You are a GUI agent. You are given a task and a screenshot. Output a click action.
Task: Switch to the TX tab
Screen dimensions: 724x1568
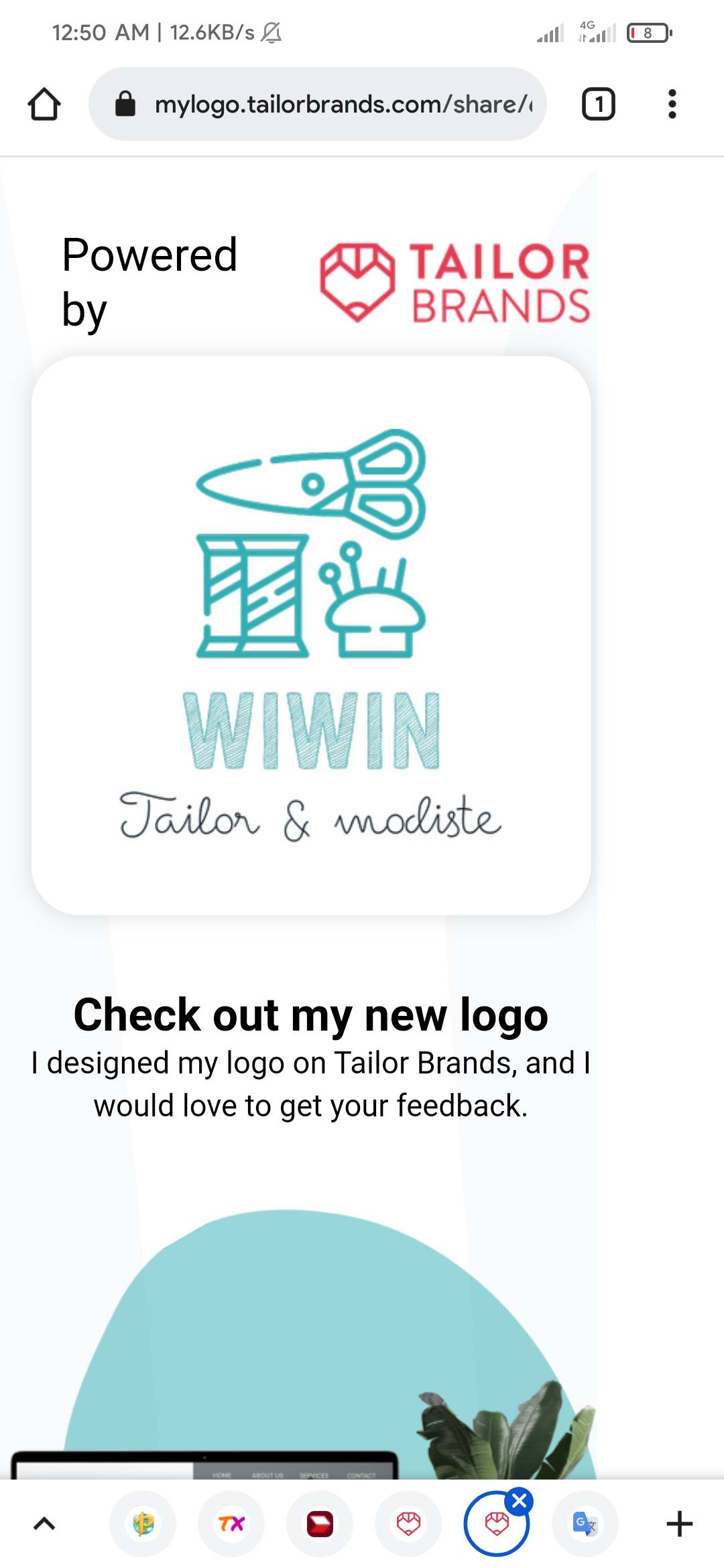click(231, 1524)
